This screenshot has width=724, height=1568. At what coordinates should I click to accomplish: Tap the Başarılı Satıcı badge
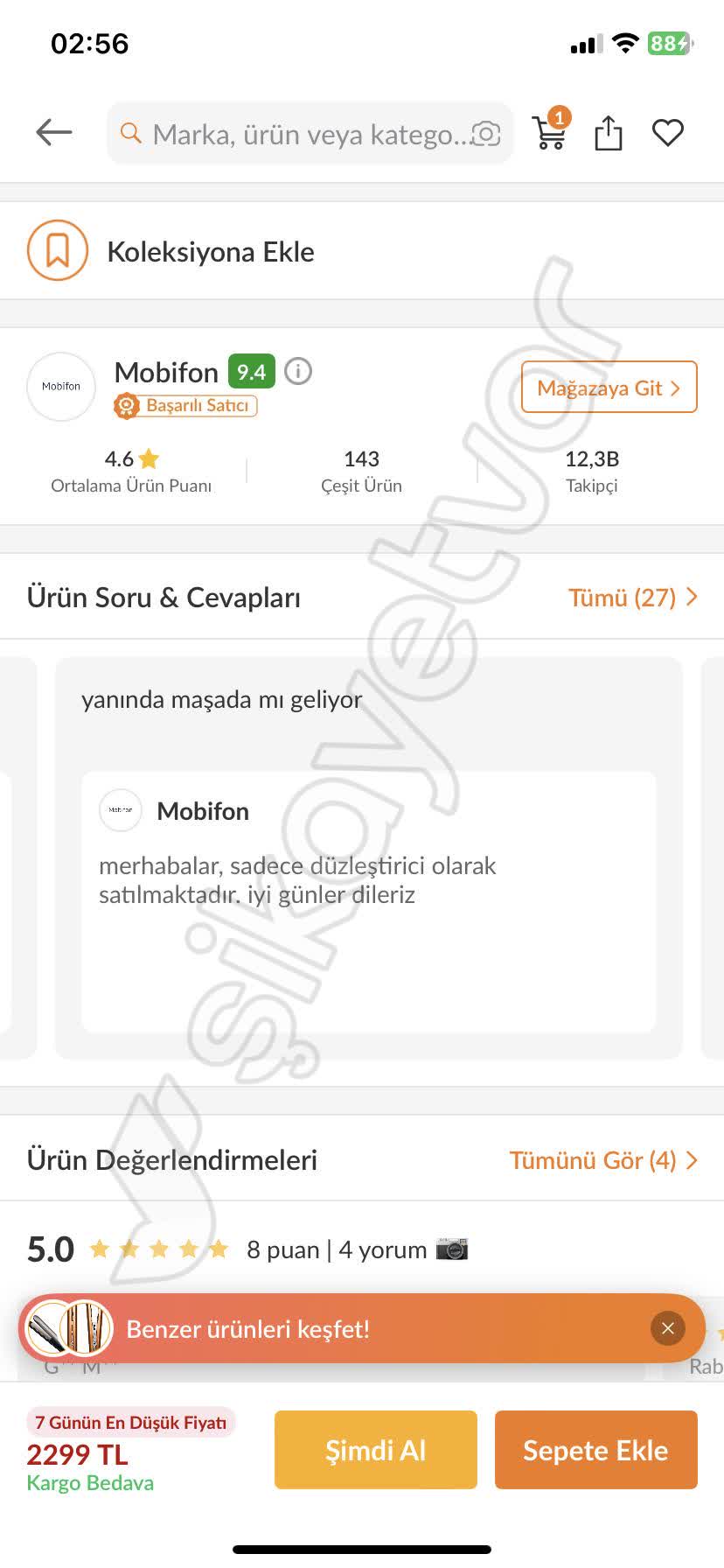pos(184,405)
